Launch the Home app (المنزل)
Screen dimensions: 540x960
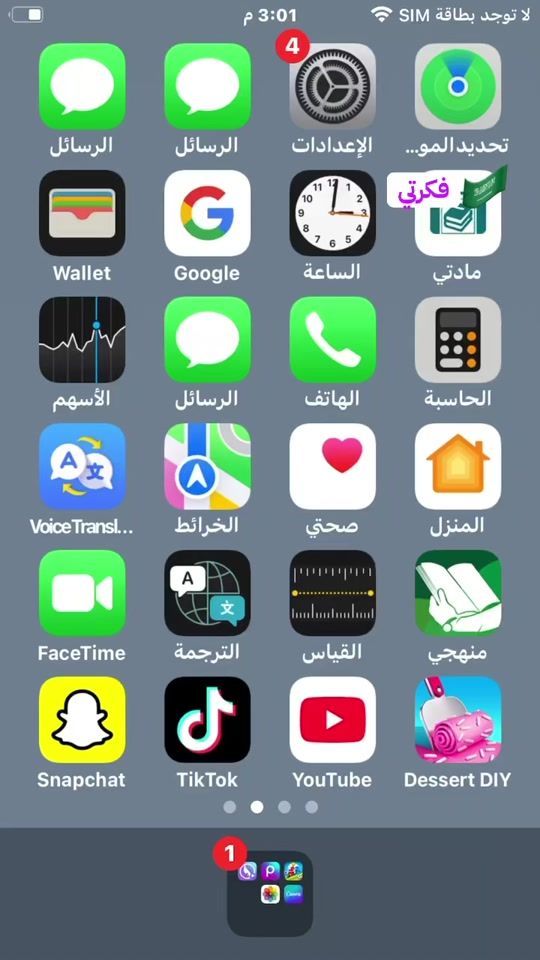pos(458,467)
